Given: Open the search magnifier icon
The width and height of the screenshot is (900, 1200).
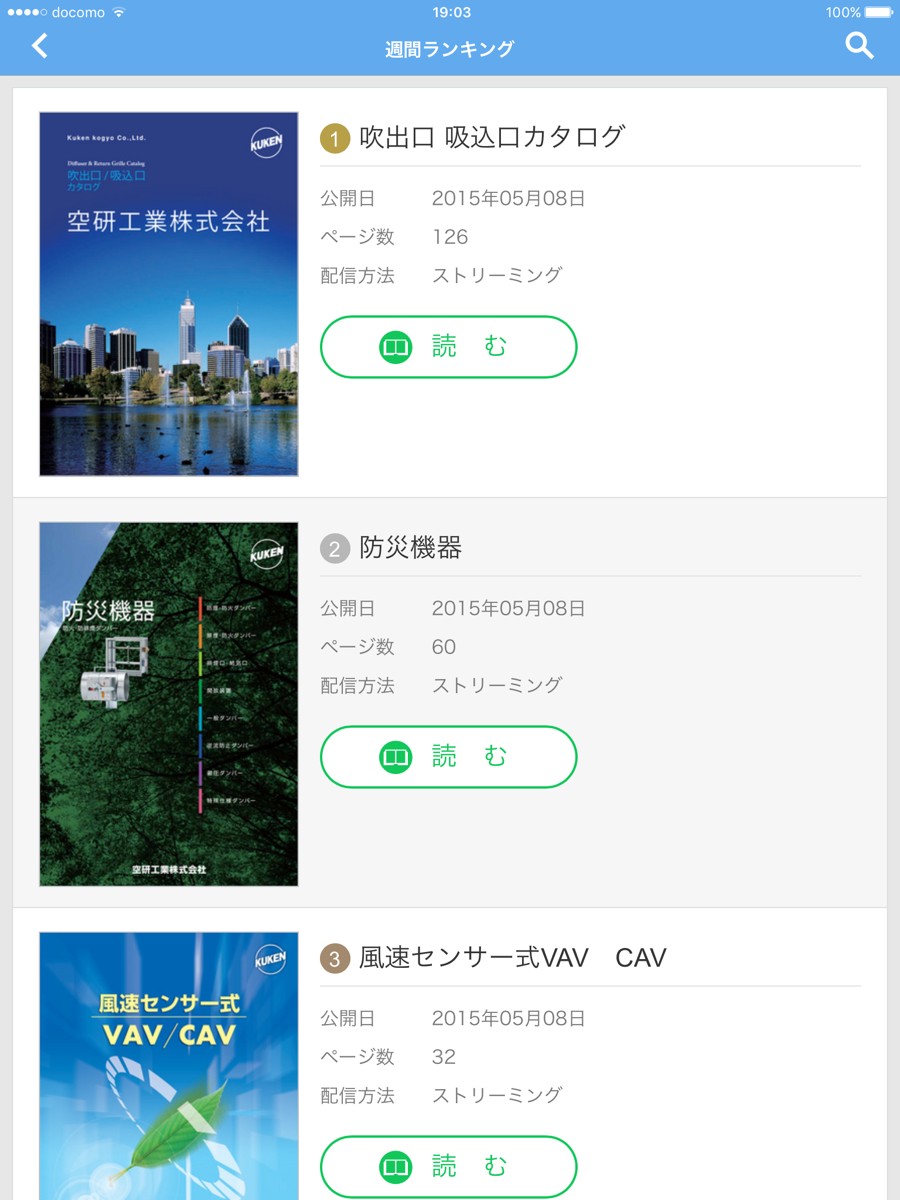Looking at the screenshot, I should tap(859, 46).
